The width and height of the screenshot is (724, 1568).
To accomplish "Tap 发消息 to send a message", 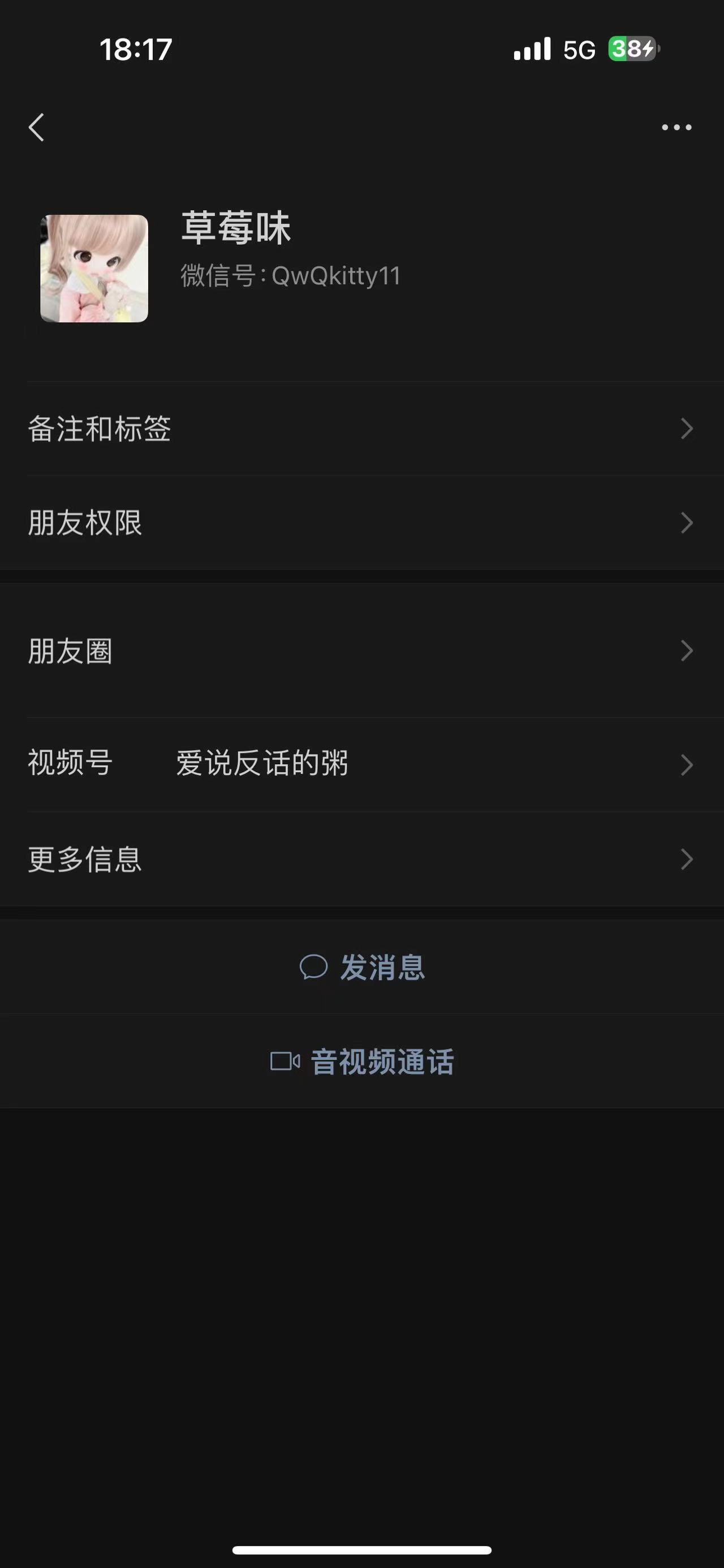I will click(x=361, y=967).
